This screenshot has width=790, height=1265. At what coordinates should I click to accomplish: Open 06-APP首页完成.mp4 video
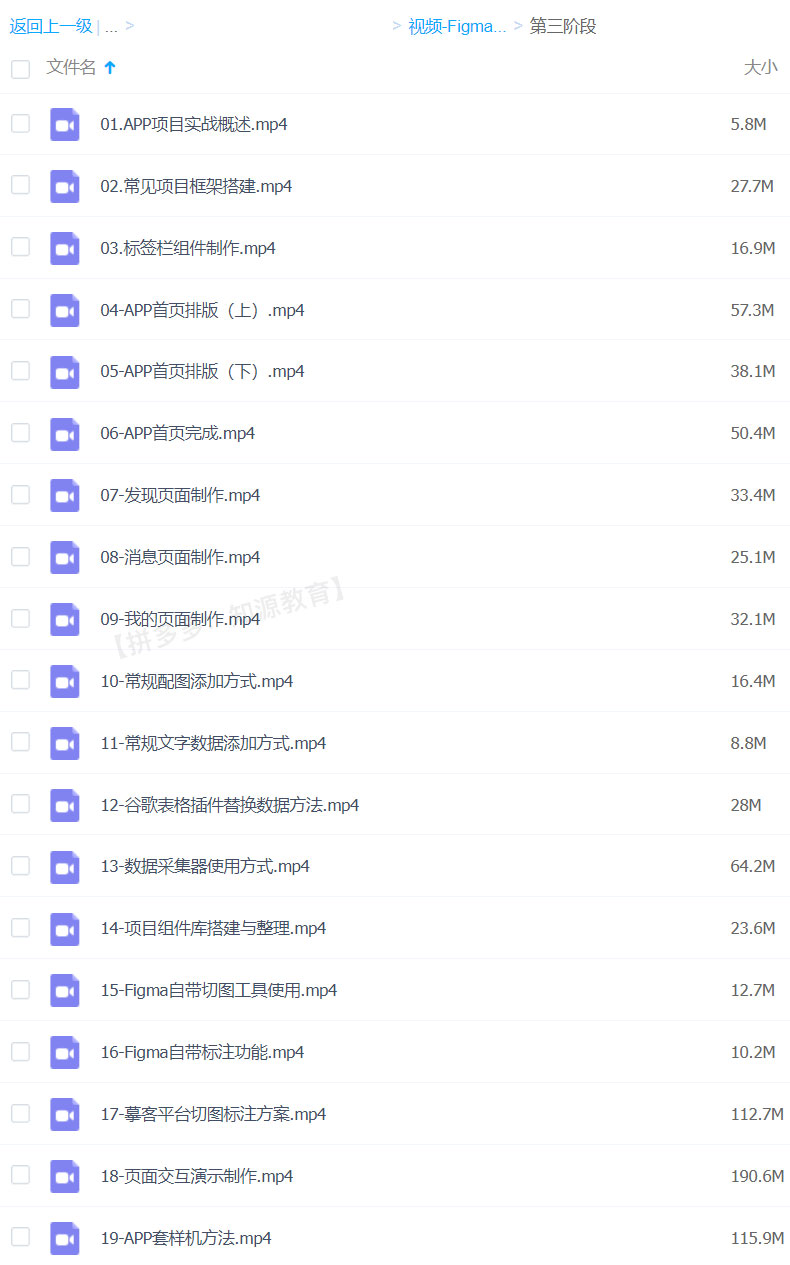(x=177, y=433)
